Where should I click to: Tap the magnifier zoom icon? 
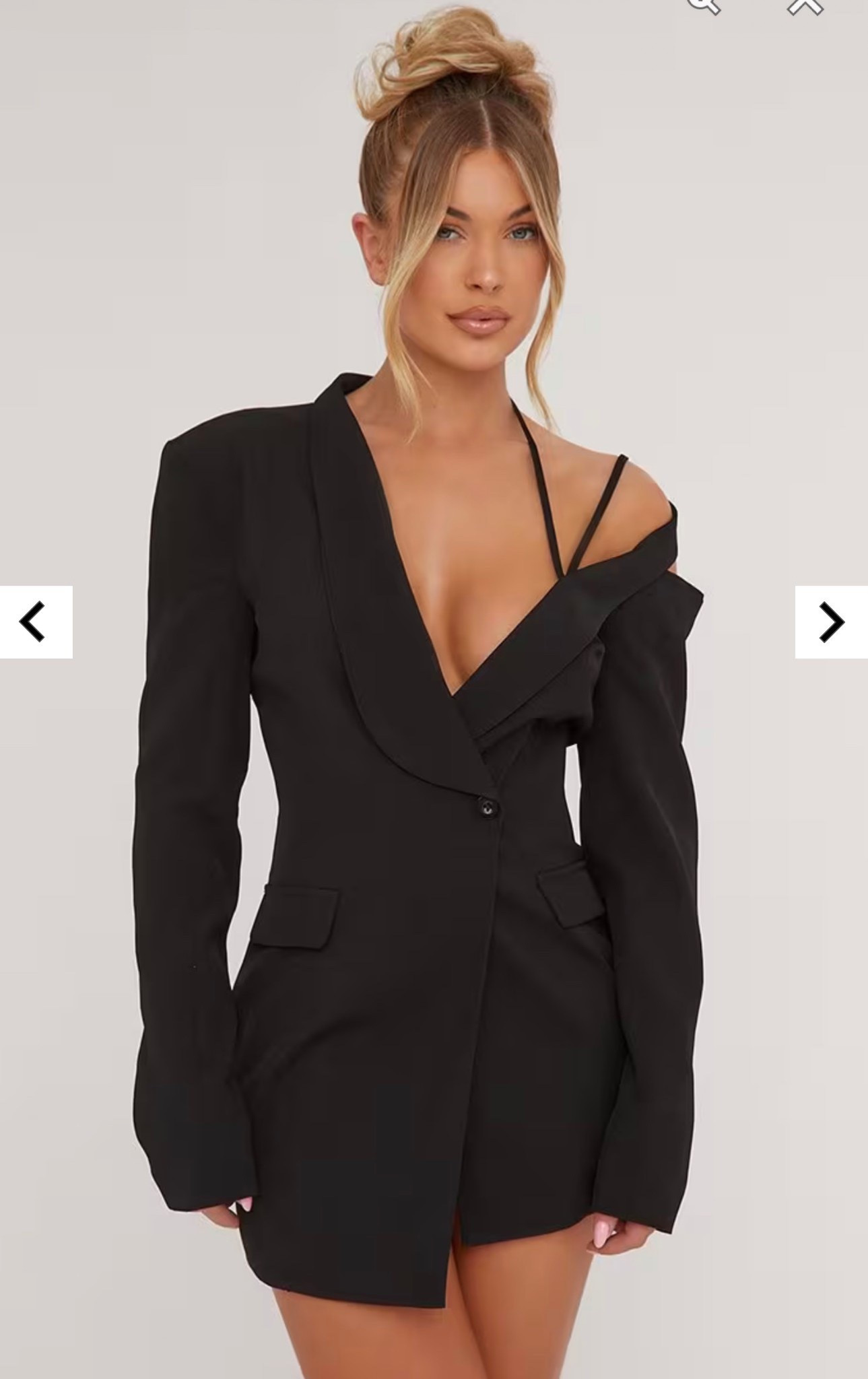pyautogui.click(x=704, y=5)
